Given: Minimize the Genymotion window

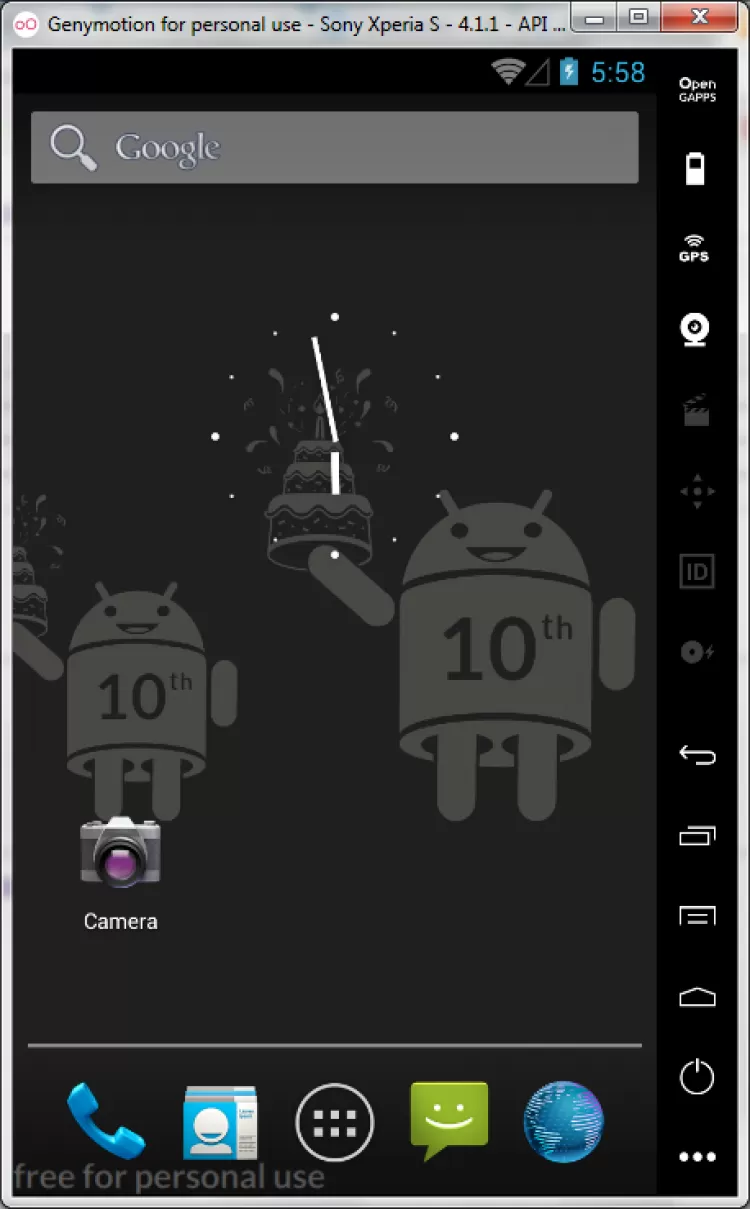Looking at the screenshot, I should click(597, 15).
